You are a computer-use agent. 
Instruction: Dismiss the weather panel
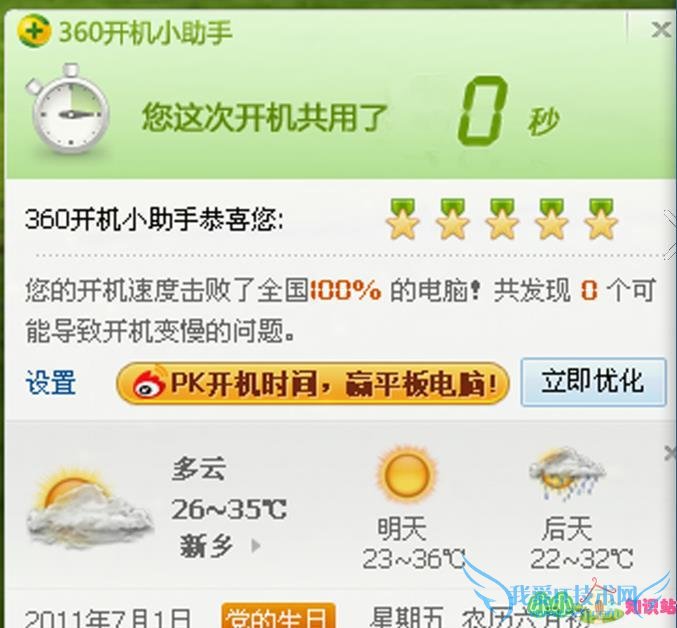click(x=670, y=453)
